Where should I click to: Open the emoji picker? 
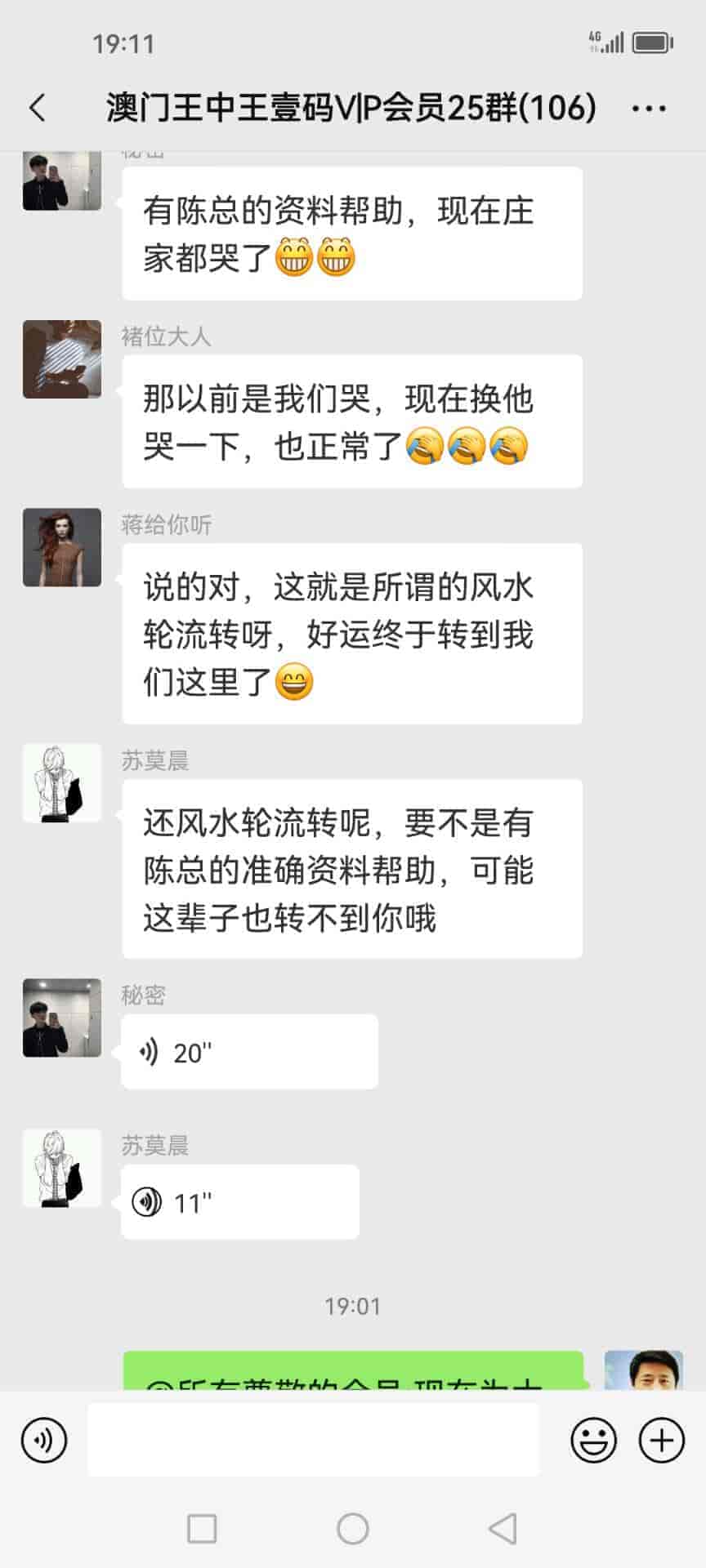click(x=593, y=1440)
